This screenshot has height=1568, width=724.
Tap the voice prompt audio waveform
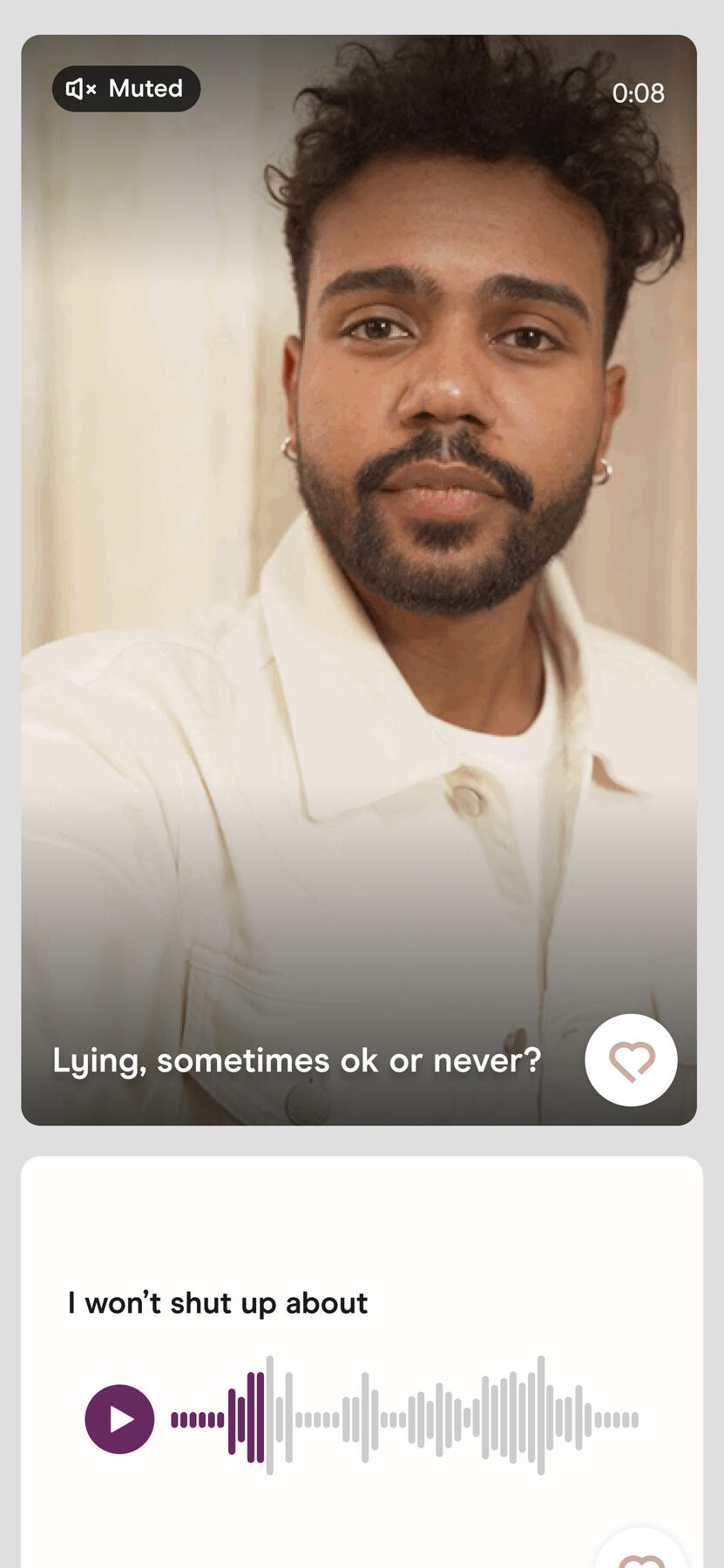click(x=405, y=1419)
